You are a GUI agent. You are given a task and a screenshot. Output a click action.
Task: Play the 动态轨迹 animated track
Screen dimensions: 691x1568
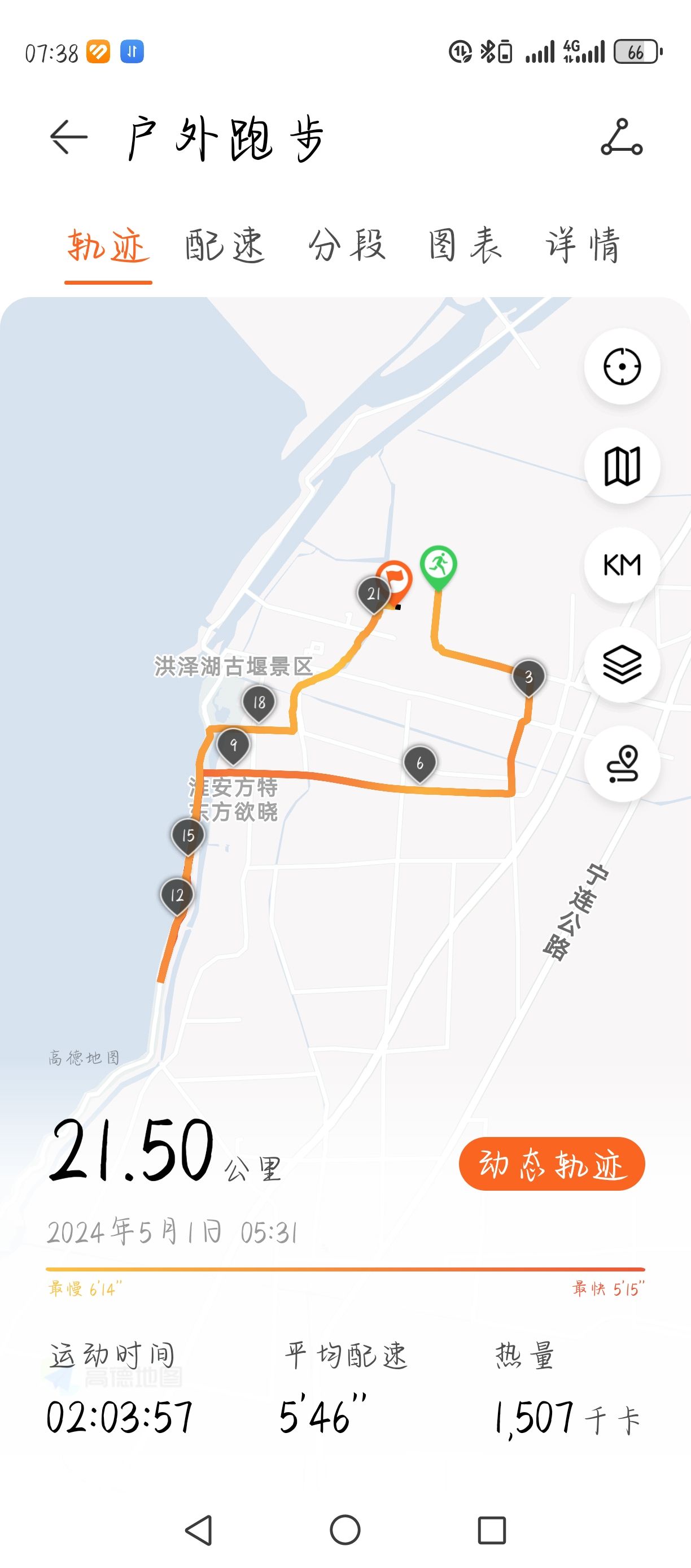[x=552, y=1163]
